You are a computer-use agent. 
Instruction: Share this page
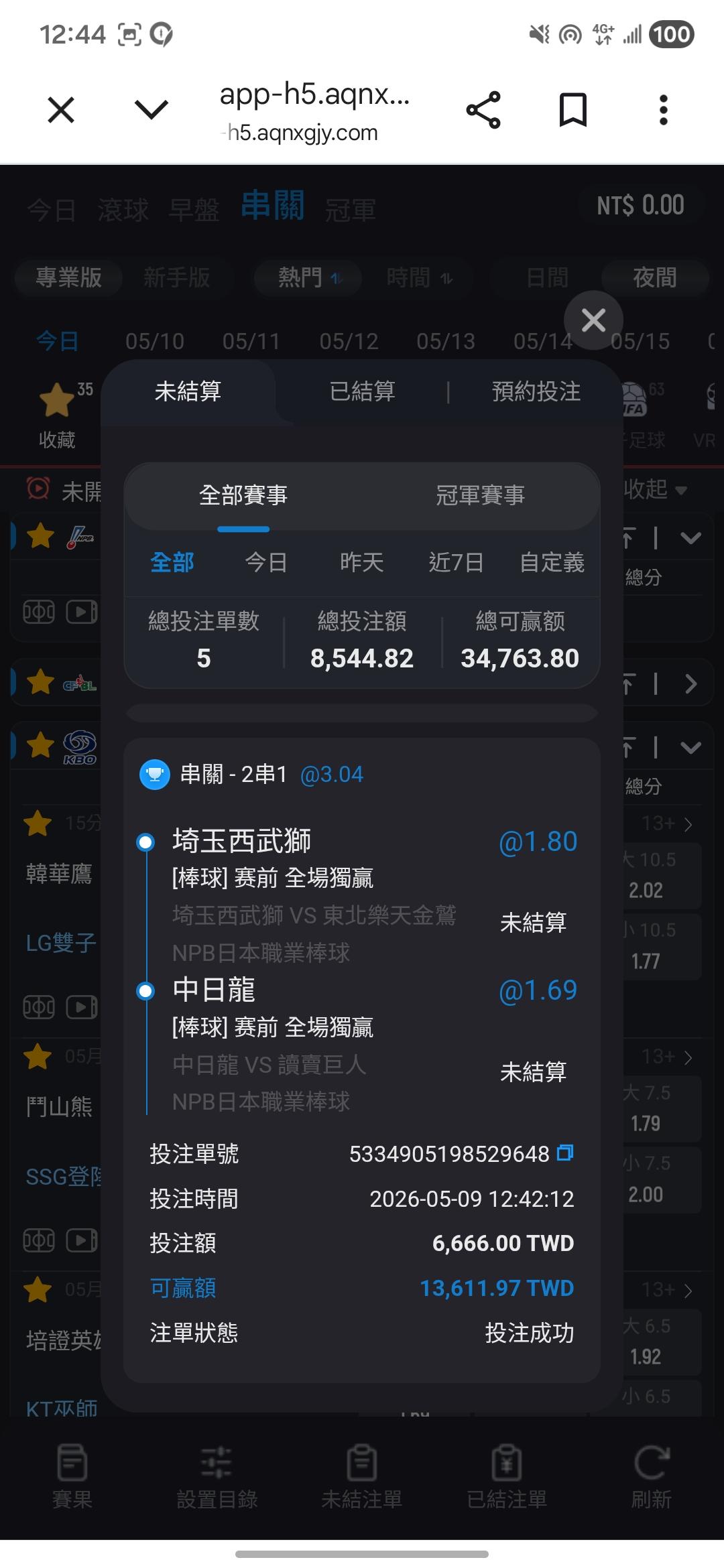tap(483, 110)
